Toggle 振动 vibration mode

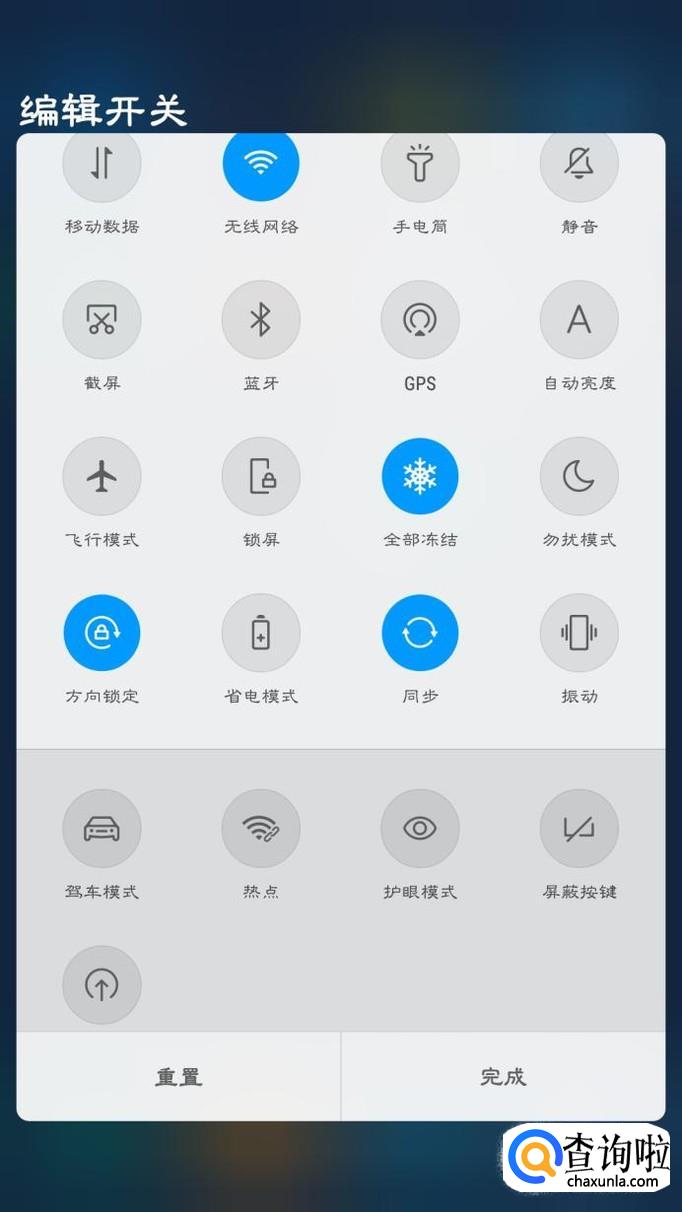coord(579,633)
